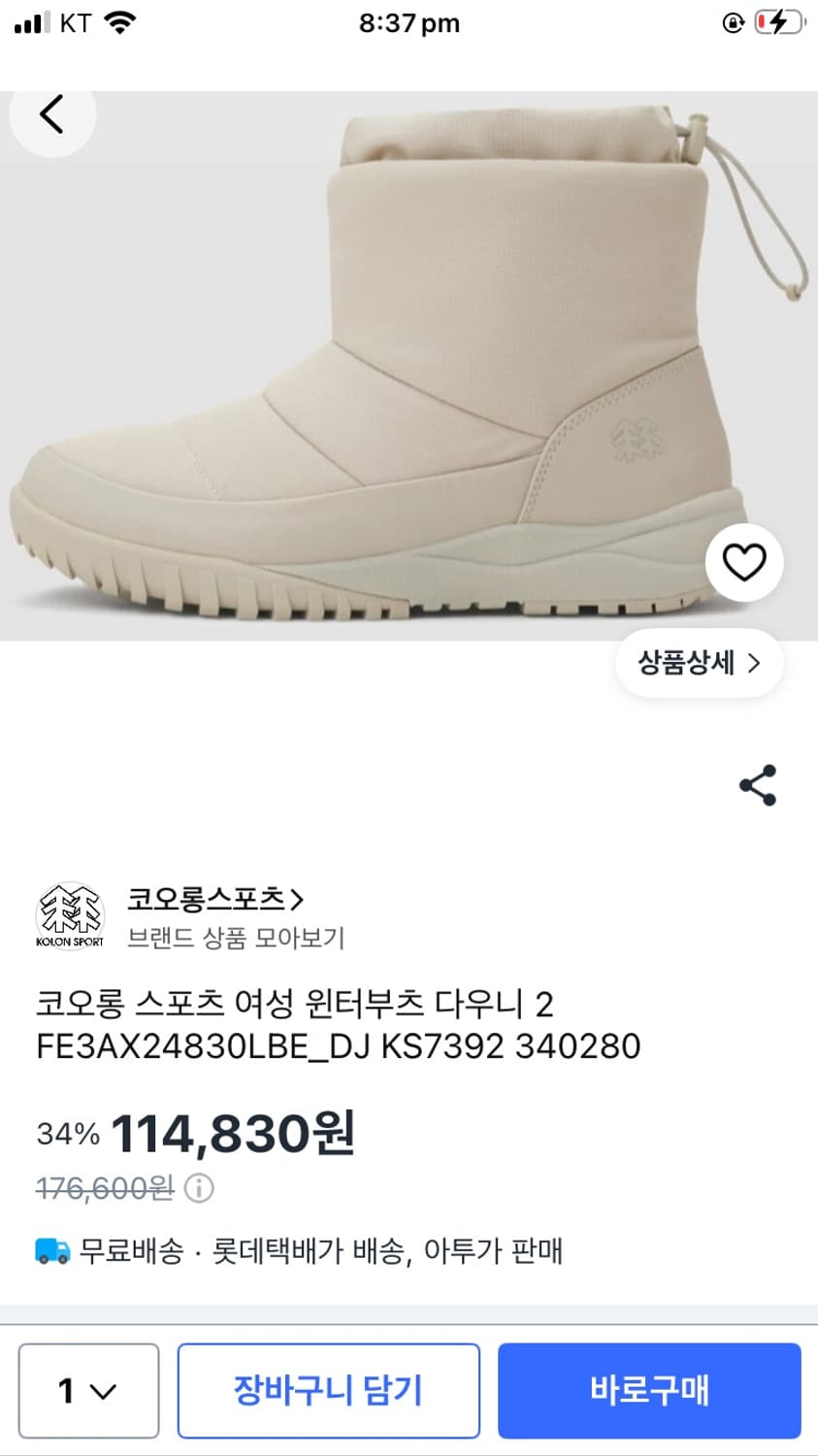
Task: Expand 상품상세 product details section
Action: pos(698,662)
